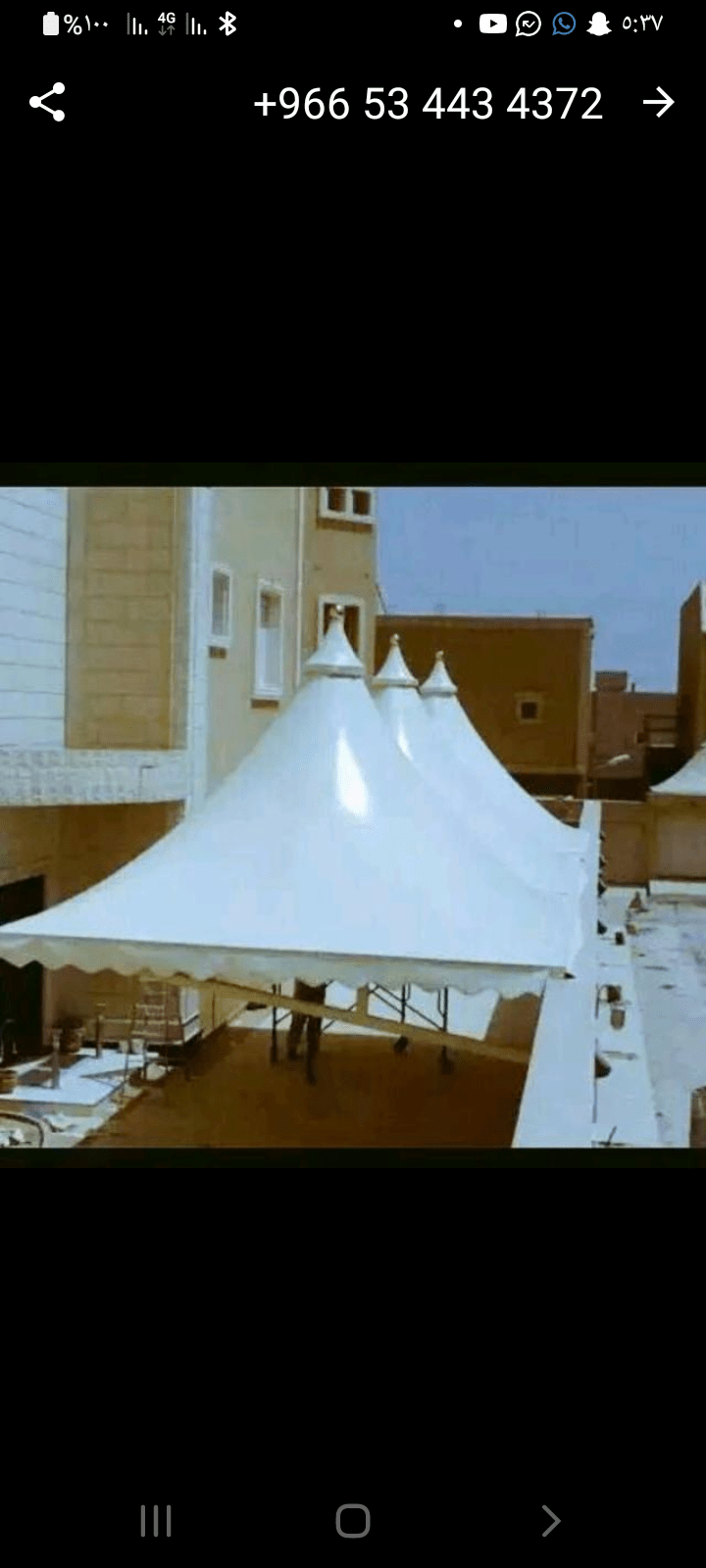The height and width of the screenshot is (1568, 706).
Task: Tap the first SIM signal bars
Action: [x=135, y=23]
